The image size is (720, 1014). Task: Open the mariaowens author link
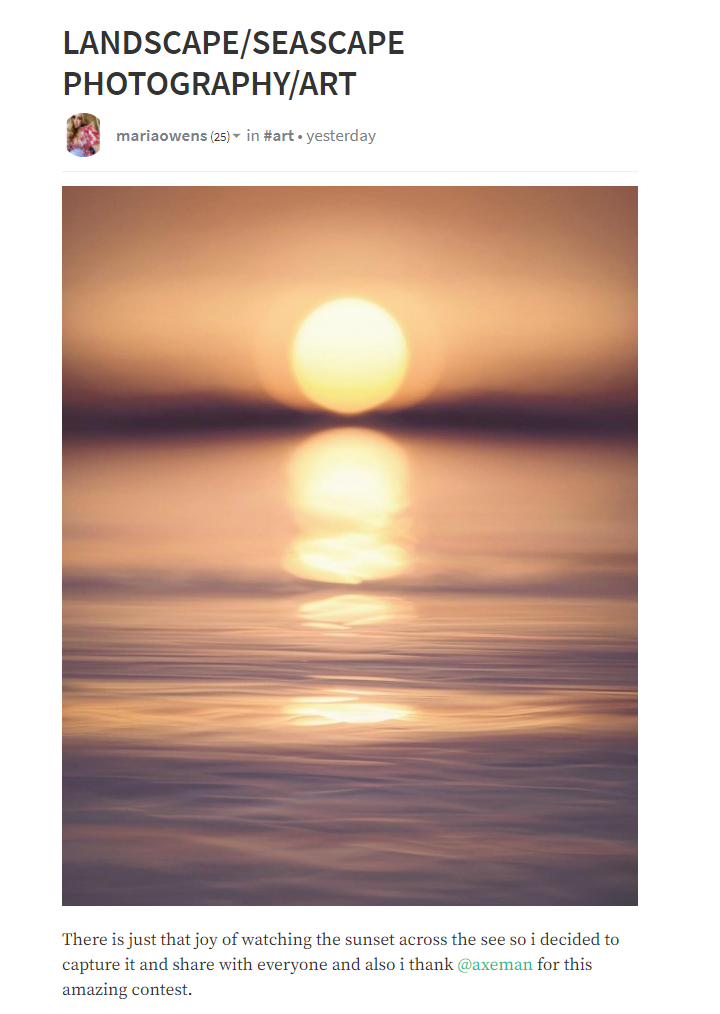(x=161, y=136)
